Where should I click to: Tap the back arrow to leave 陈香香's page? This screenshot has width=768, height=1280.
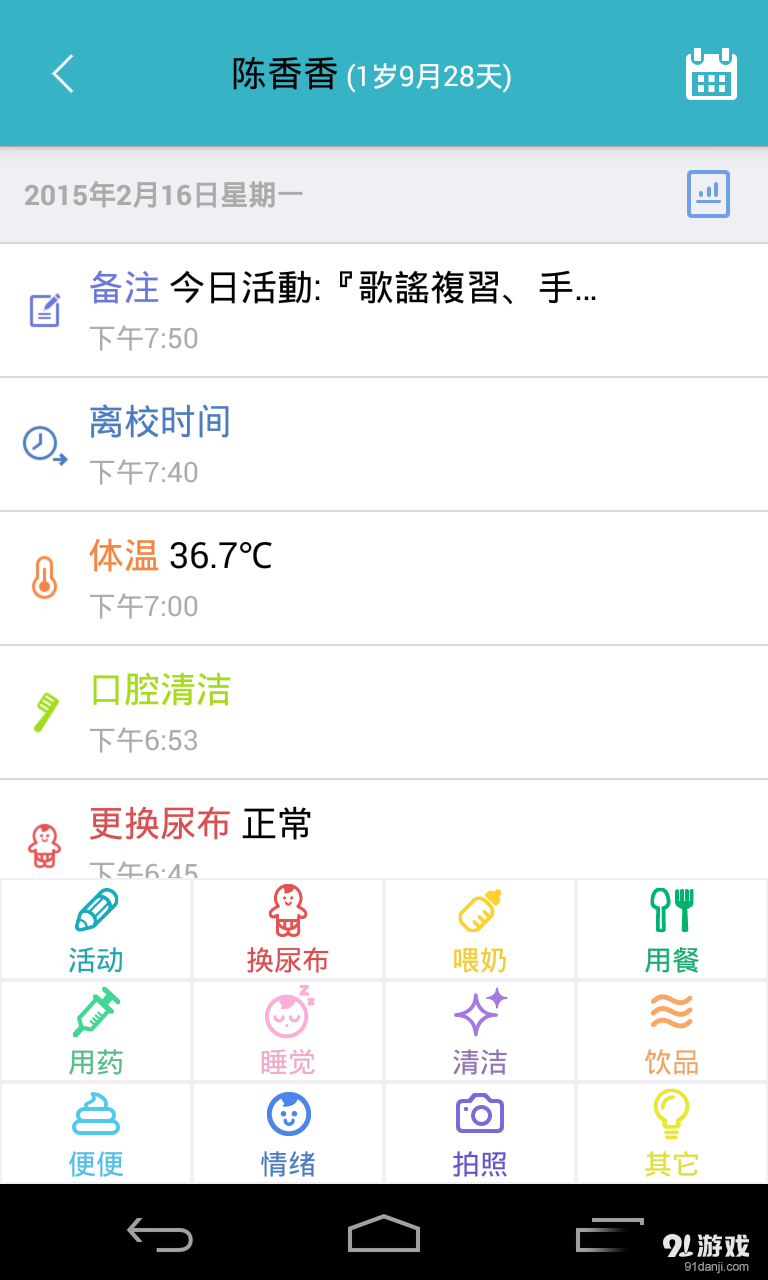pyautogui.click(x=62, y=73)
